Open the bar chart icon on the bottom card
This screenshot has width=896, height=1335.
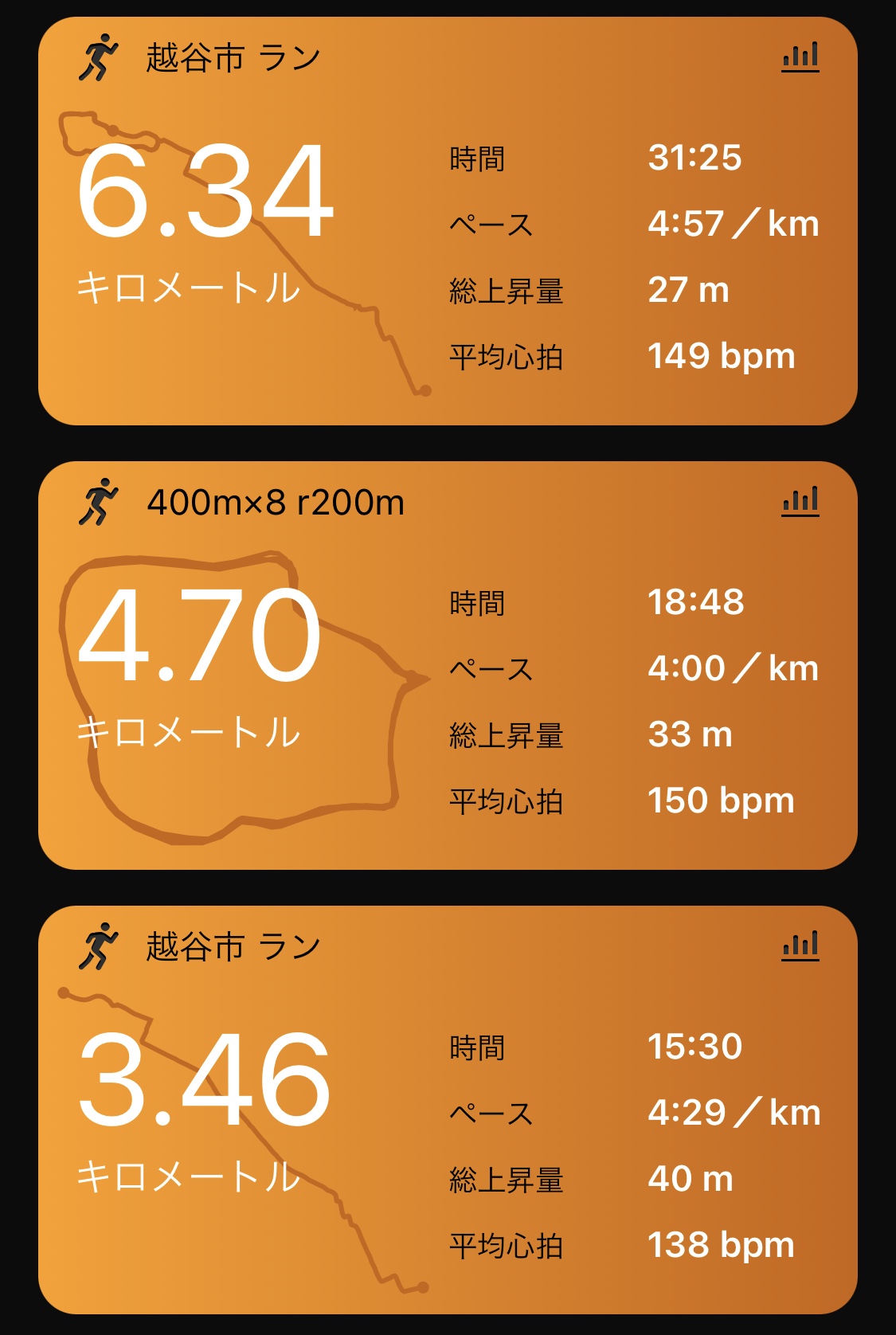click(x=800, y=945)
